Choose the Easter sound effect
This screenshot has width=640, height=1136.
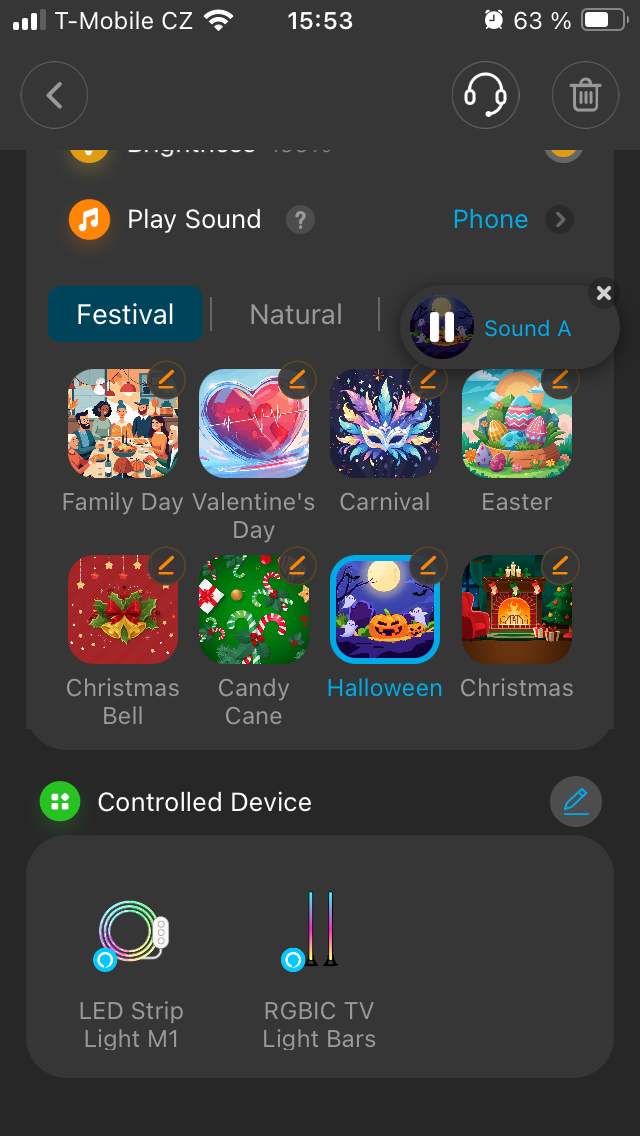516,424
